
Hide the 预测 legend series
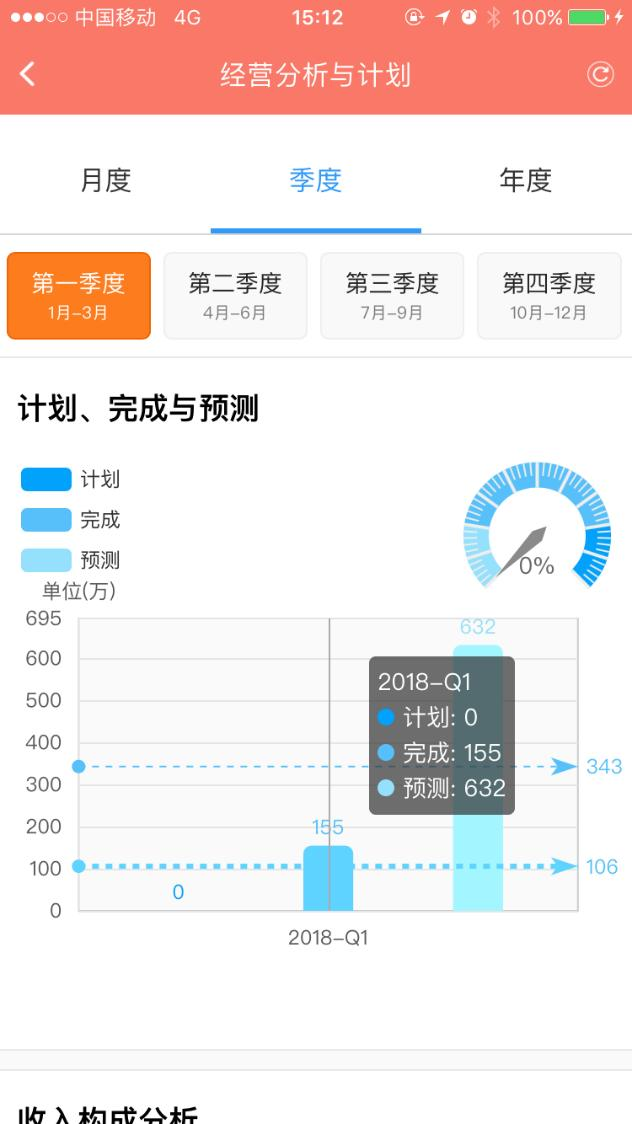[x=70, y=560]
